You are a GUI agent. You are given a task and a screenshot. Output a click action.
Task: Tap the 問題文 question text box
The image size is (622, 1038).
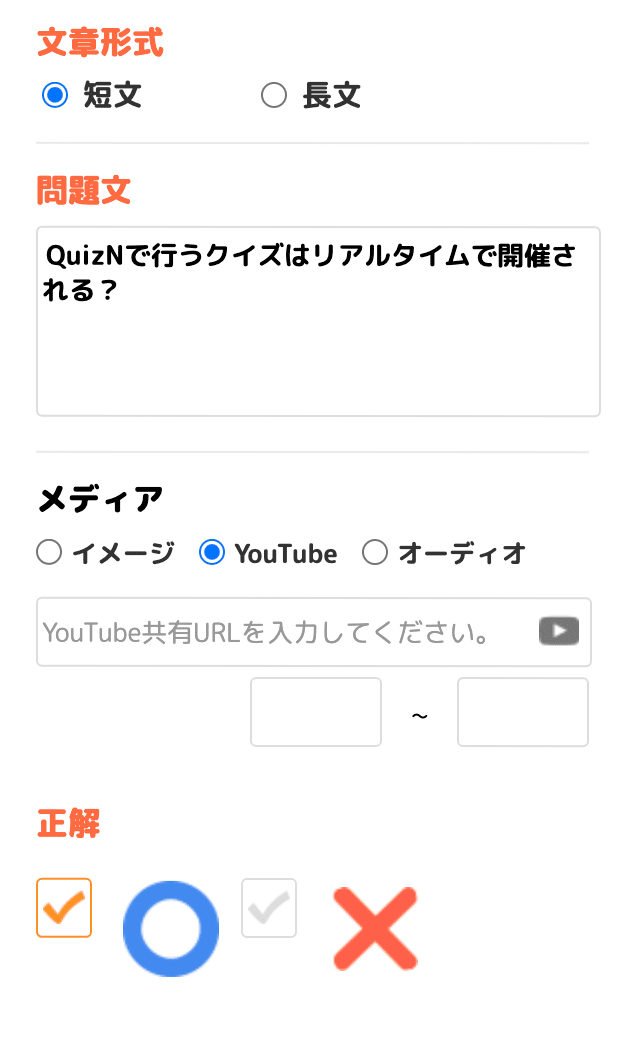318,322
